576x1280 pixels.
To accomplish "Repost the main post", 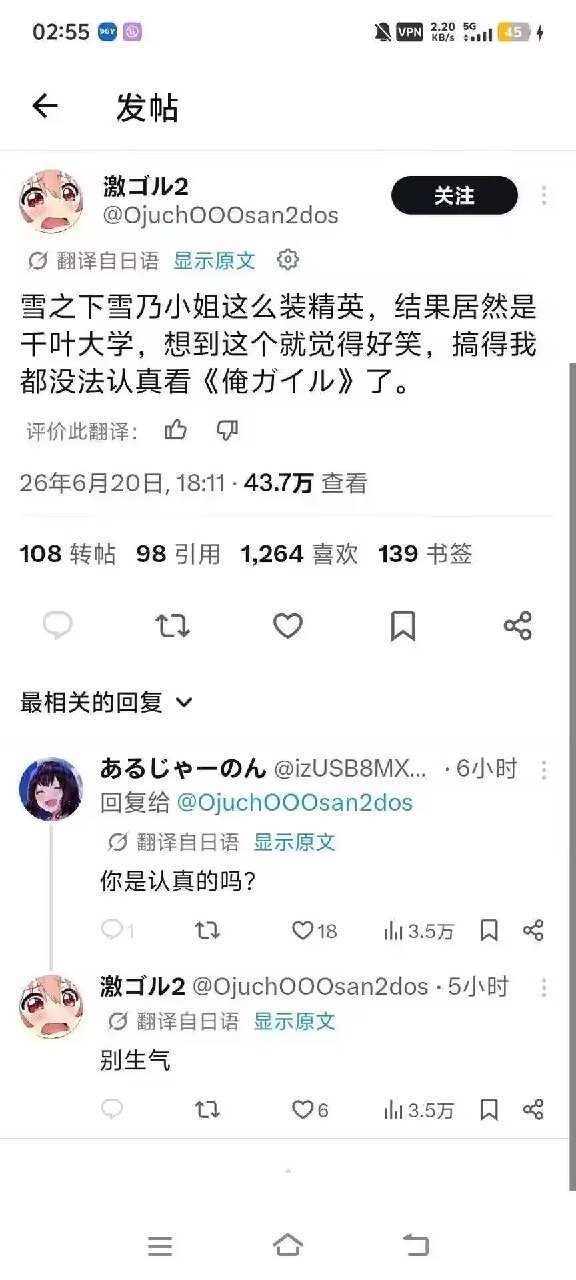I will point(172,626).
